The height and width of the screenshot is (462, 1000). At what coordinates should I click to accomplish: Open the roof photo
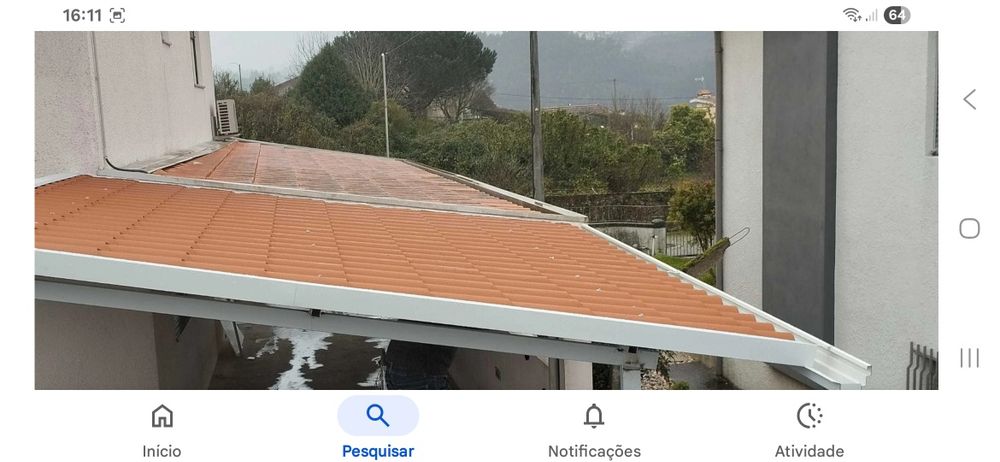[486, 210]
